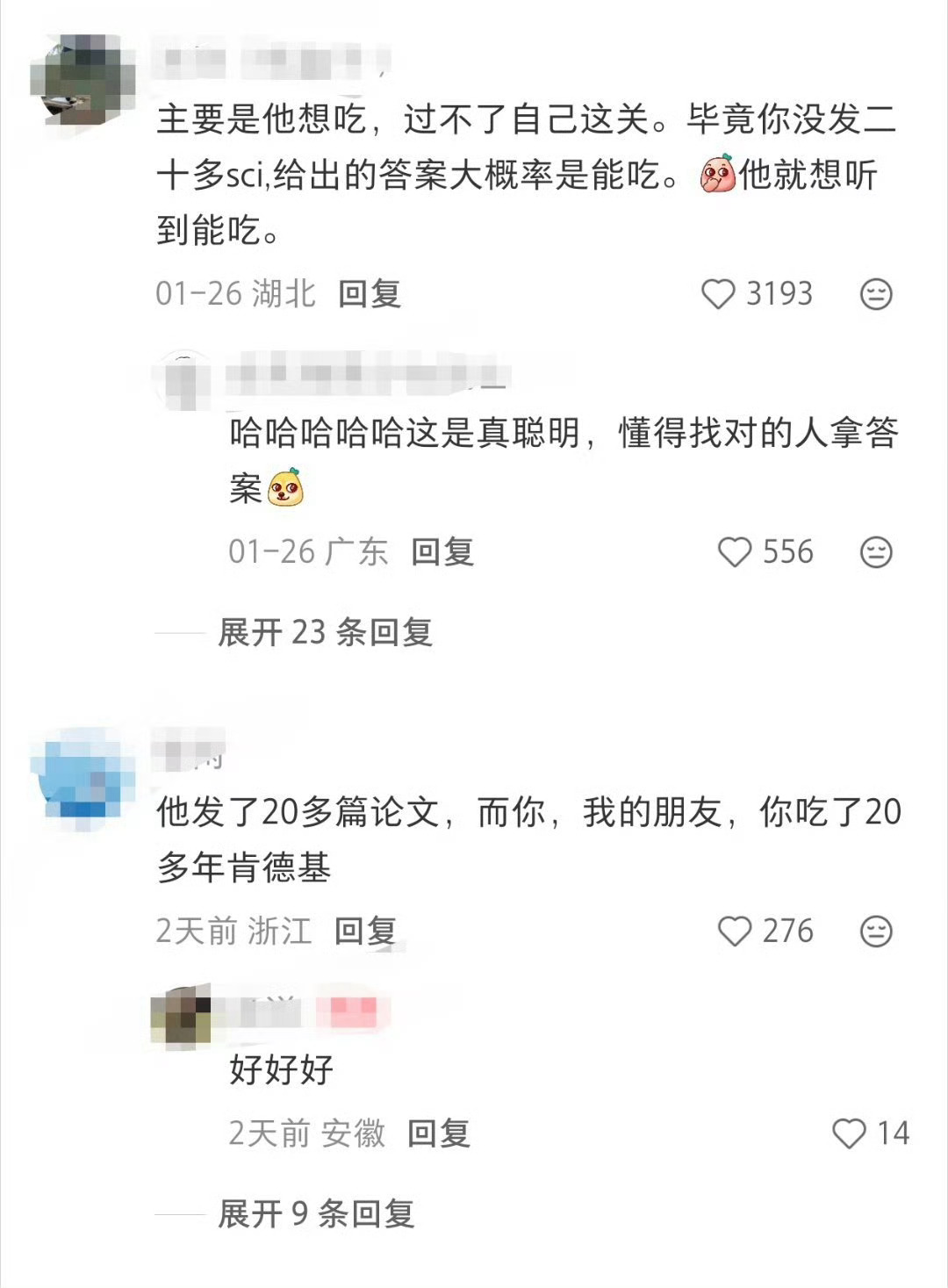
Task: Open the emoji panel next to the 3193-like comment
Action: click(x=873, y=294)
